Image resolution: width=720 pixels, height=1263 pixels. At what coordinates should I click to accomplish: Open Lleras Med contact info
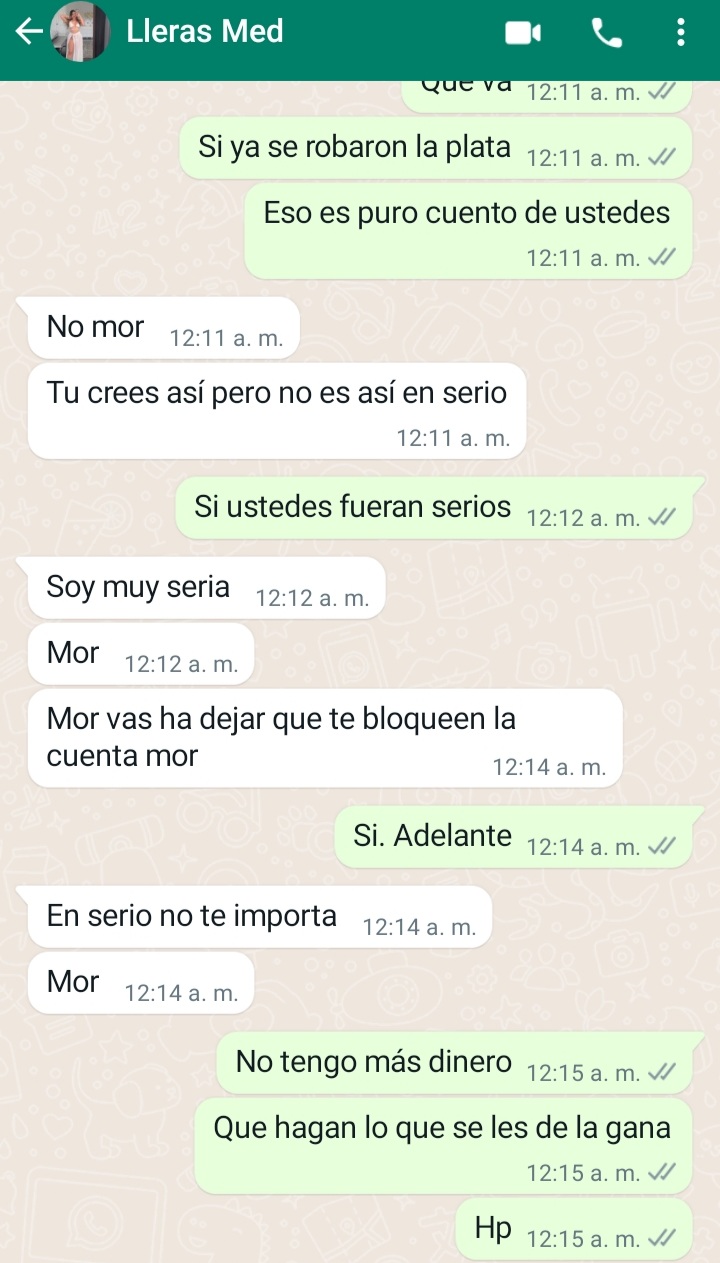(x=205, y=32)
